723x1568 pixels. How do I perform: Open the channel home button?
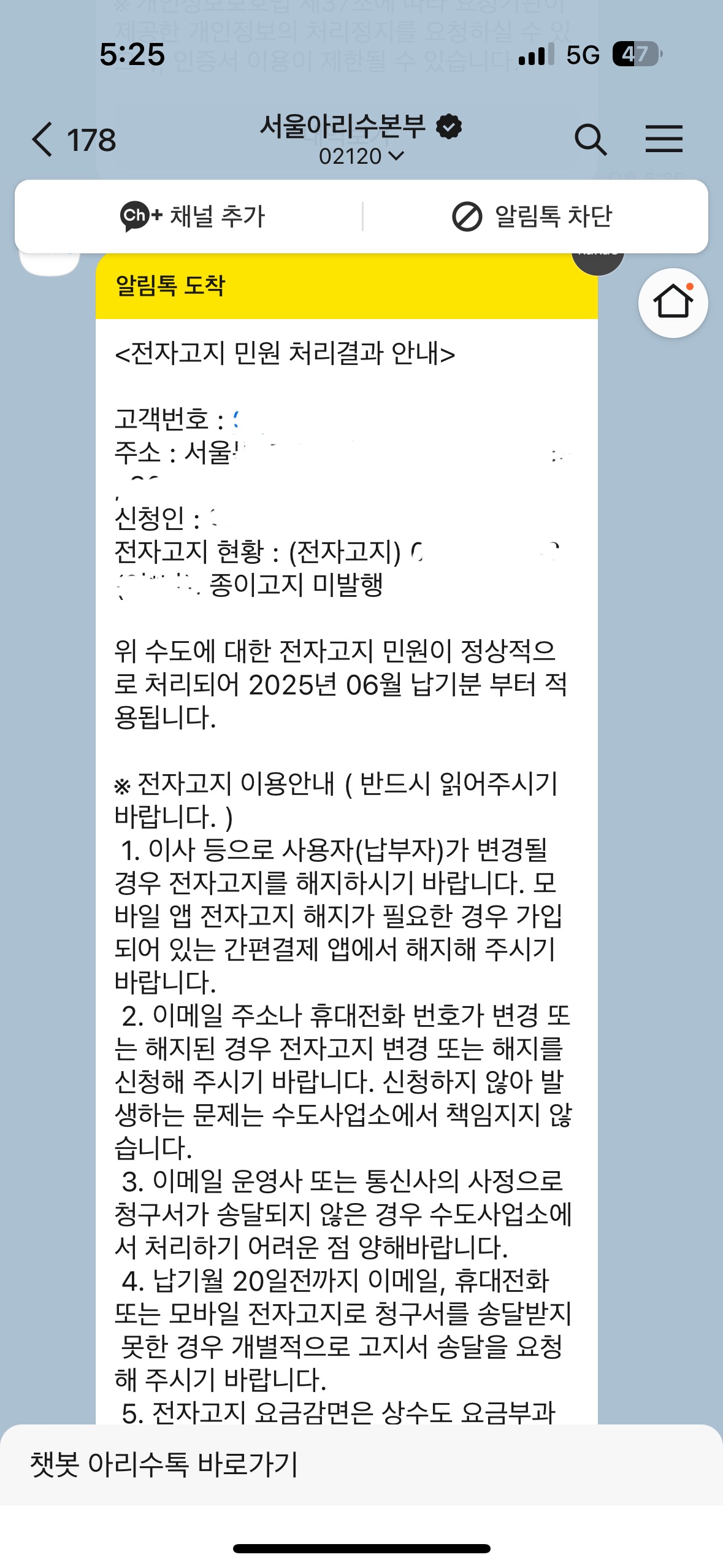coord(672,302)
